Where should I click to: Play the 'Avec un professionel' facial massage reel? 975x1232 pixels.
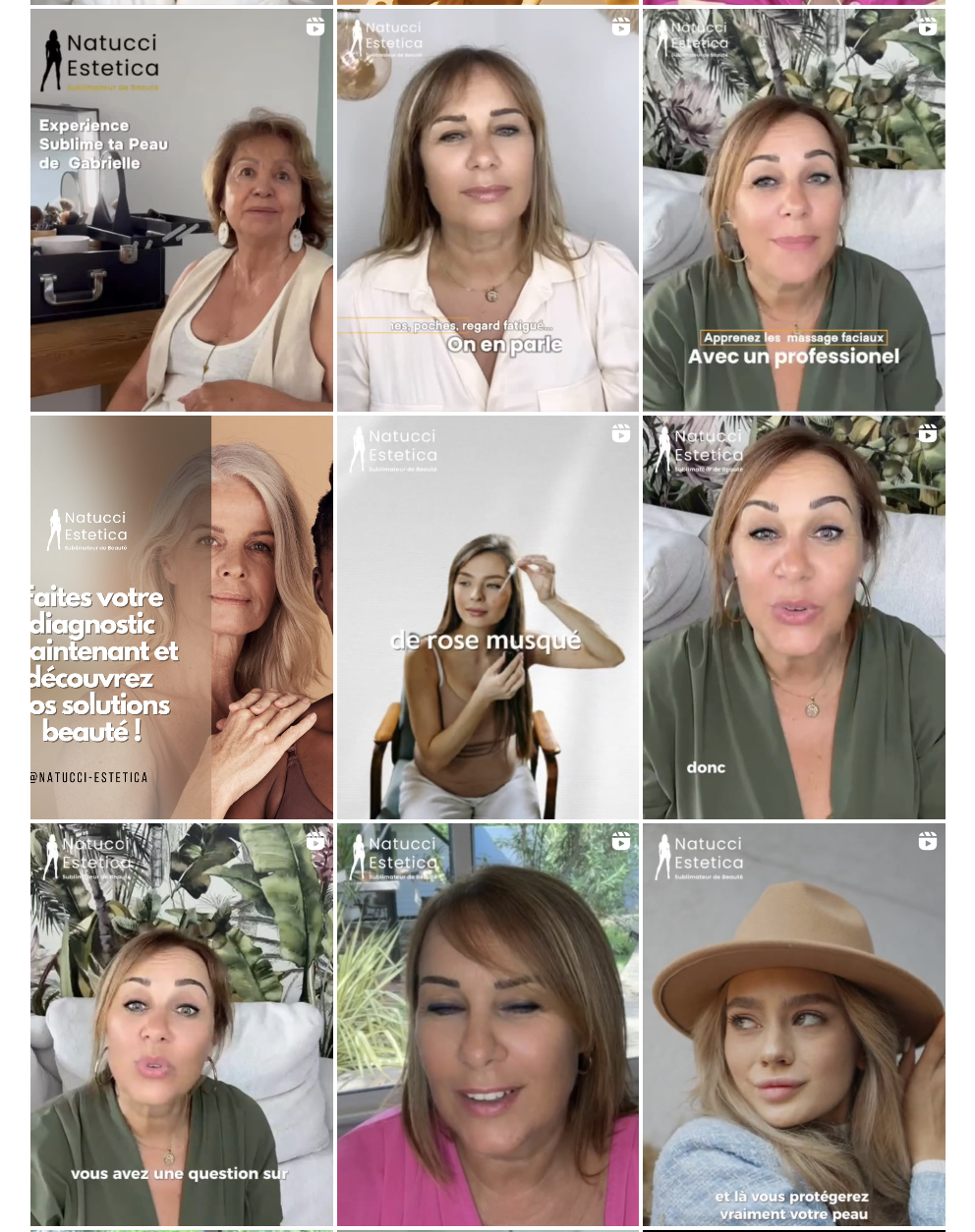(793, 210)
